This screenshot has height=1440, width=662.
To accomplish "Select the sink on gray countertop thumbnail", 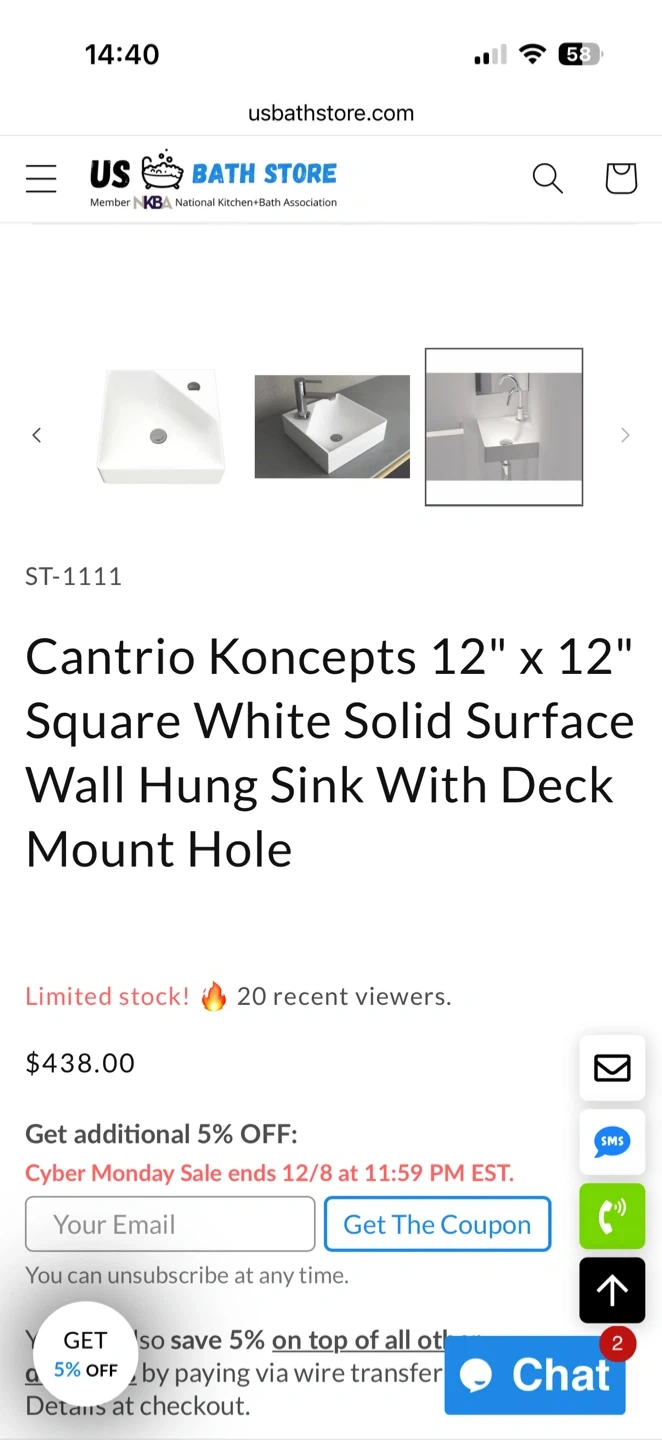I will (332, 427).
